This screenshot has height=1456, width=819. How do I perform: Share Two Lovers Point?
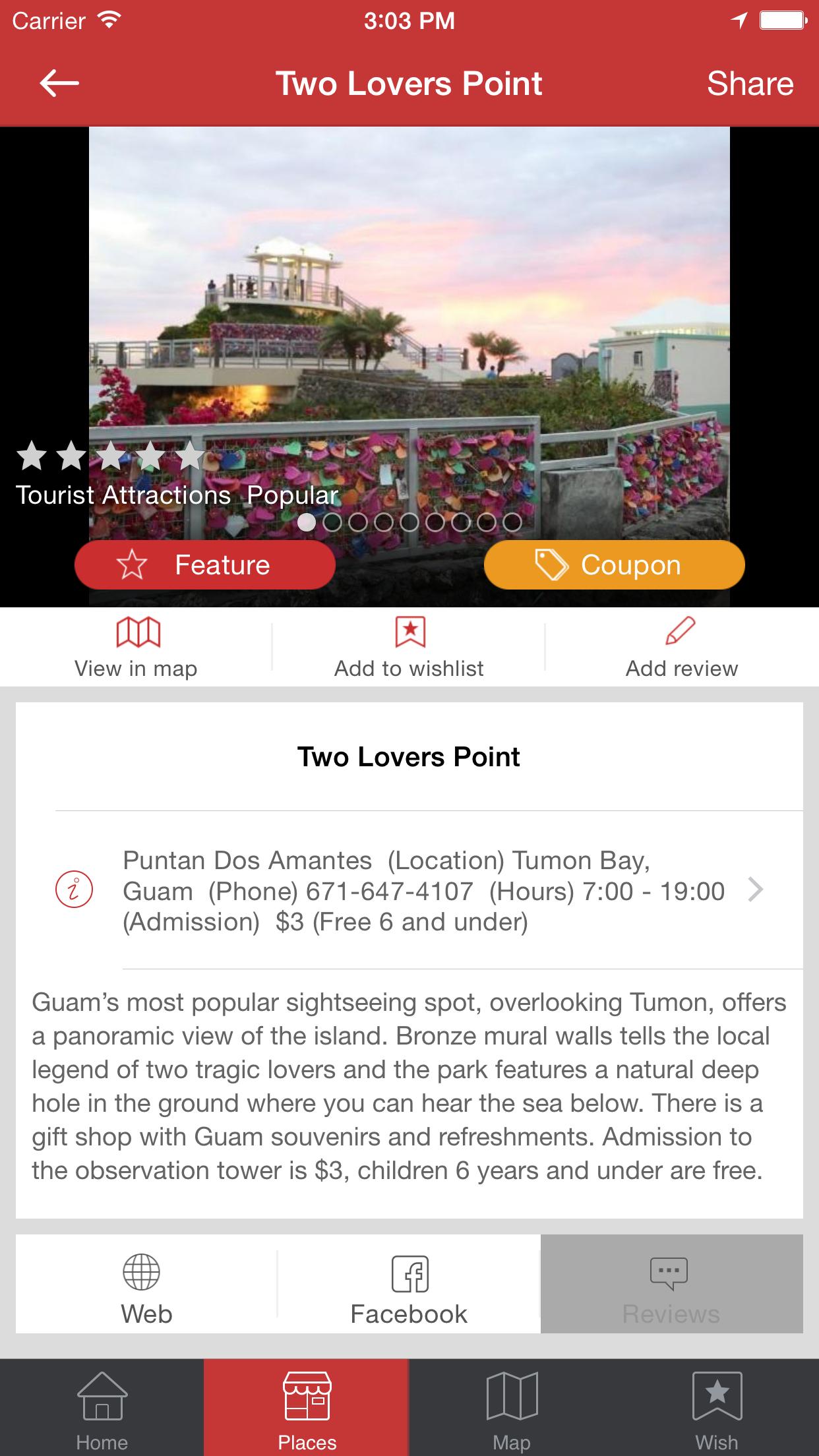(x=750, y=84)
